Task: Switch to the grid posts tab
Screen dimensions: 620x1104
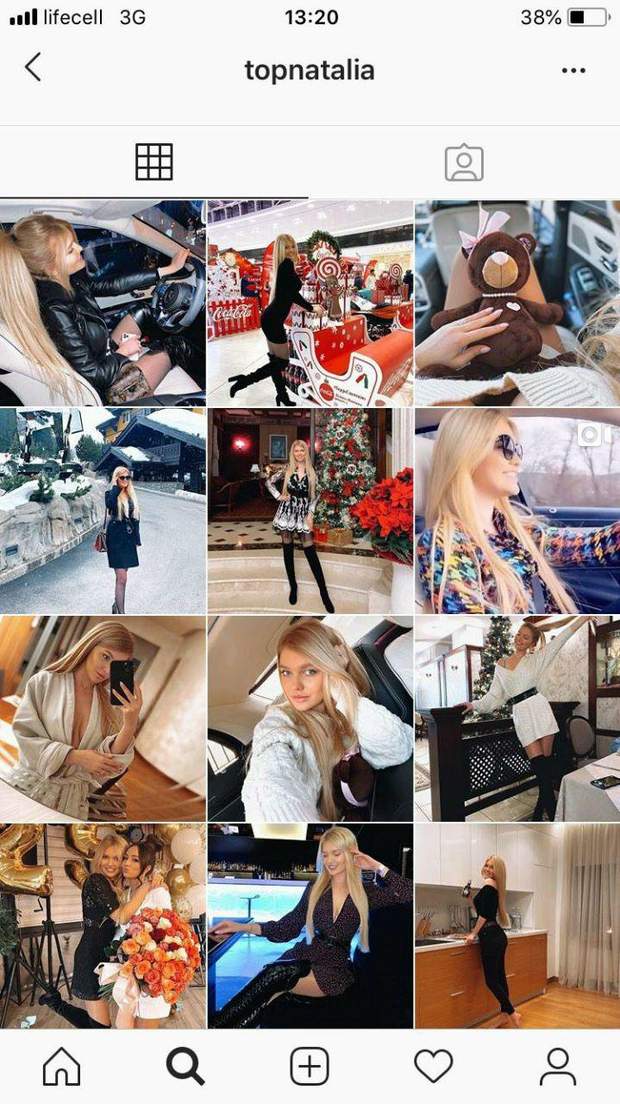Action: click(154, 162)
